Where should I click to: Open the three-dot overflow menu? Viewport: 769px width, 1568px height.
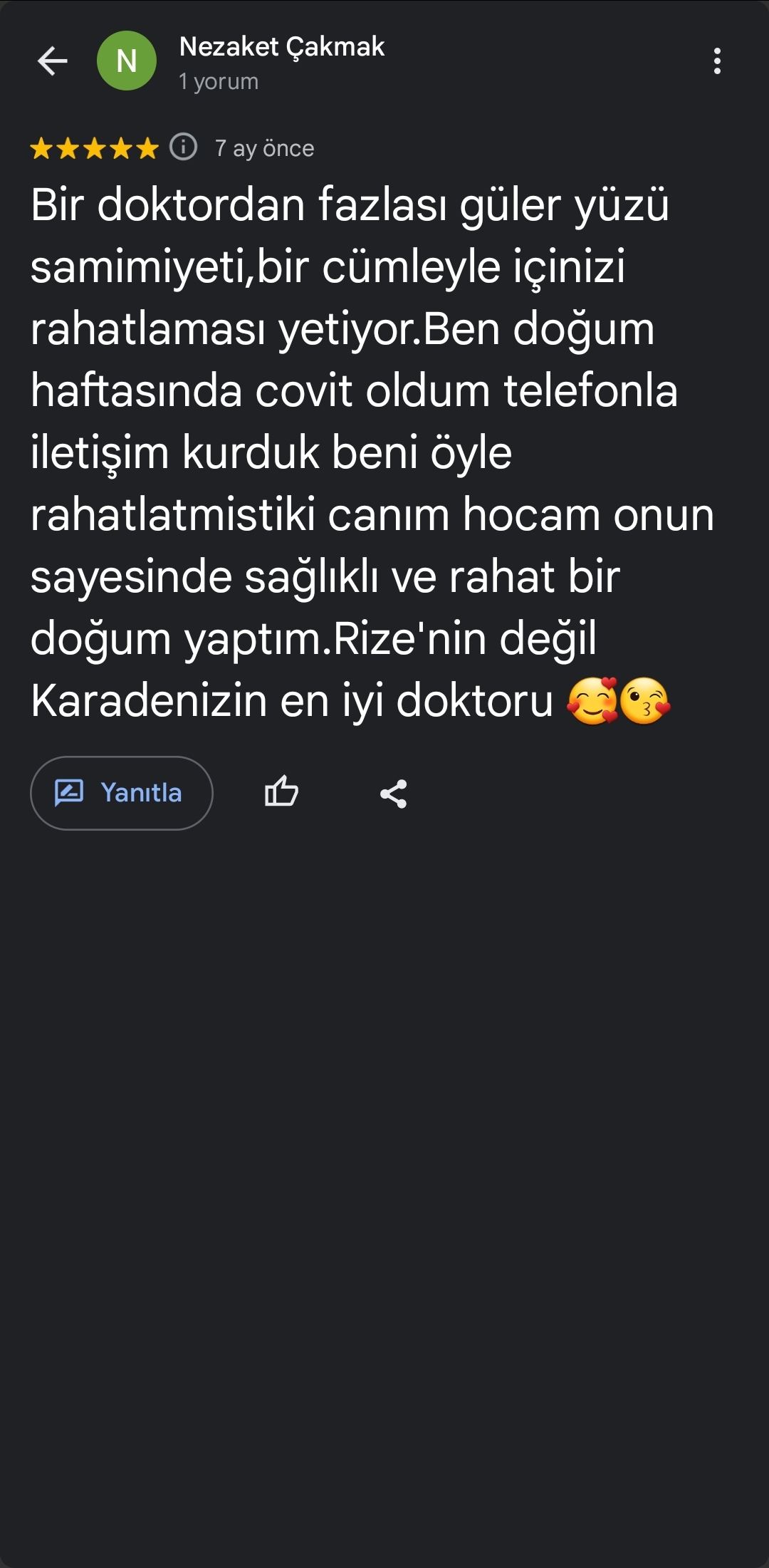pos(717,61)
